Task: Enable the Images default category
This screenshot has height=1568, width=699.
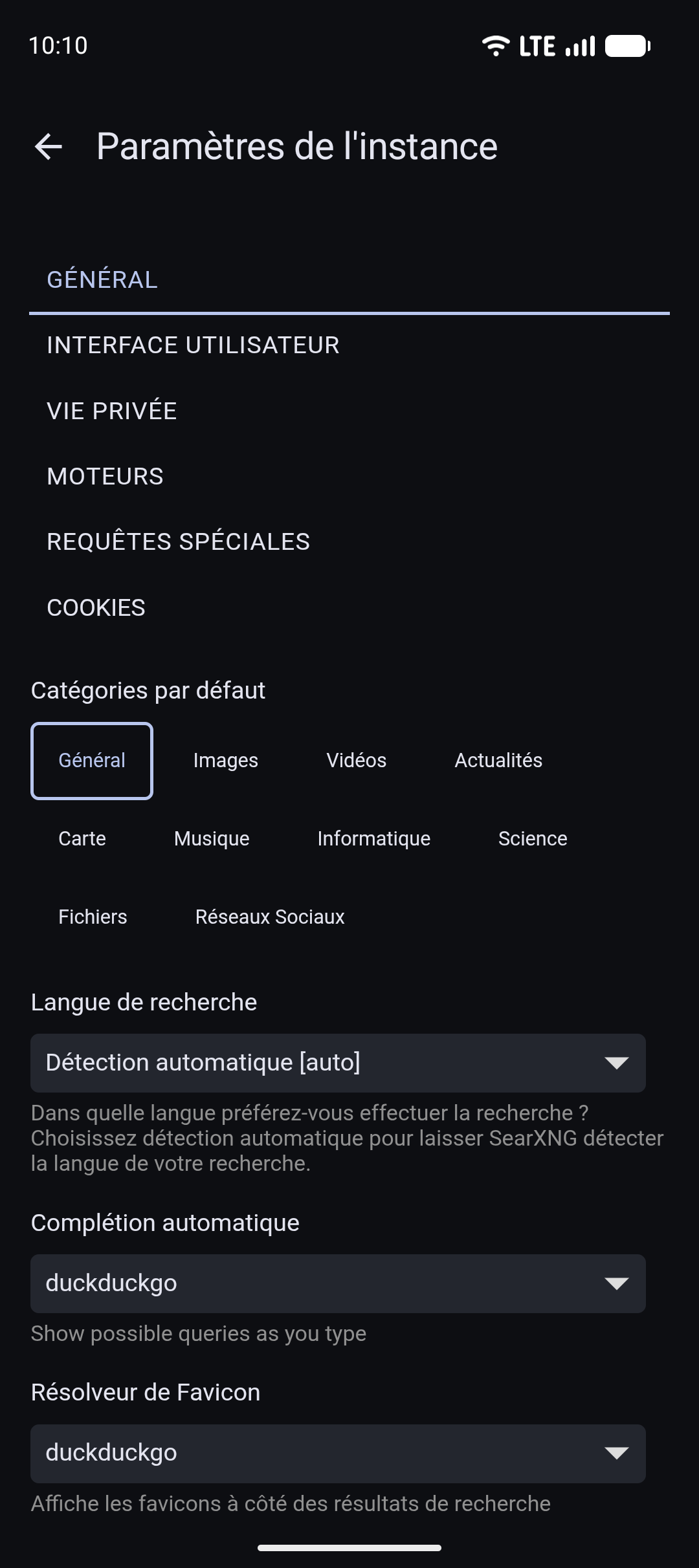Action: click(x=225, y=761)
